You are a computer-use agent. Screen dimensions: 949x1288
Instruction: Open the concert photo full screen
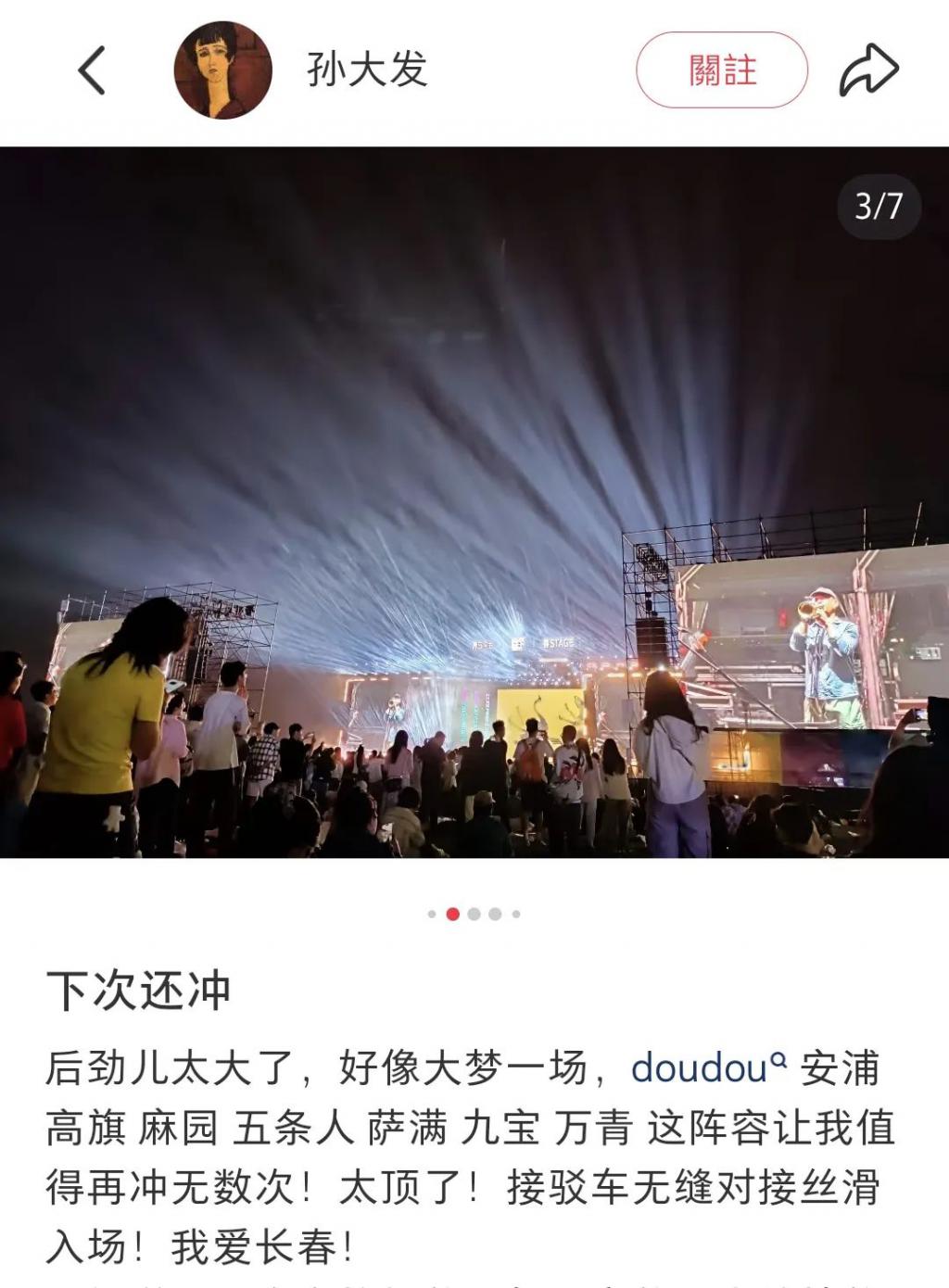coord(474,500)
